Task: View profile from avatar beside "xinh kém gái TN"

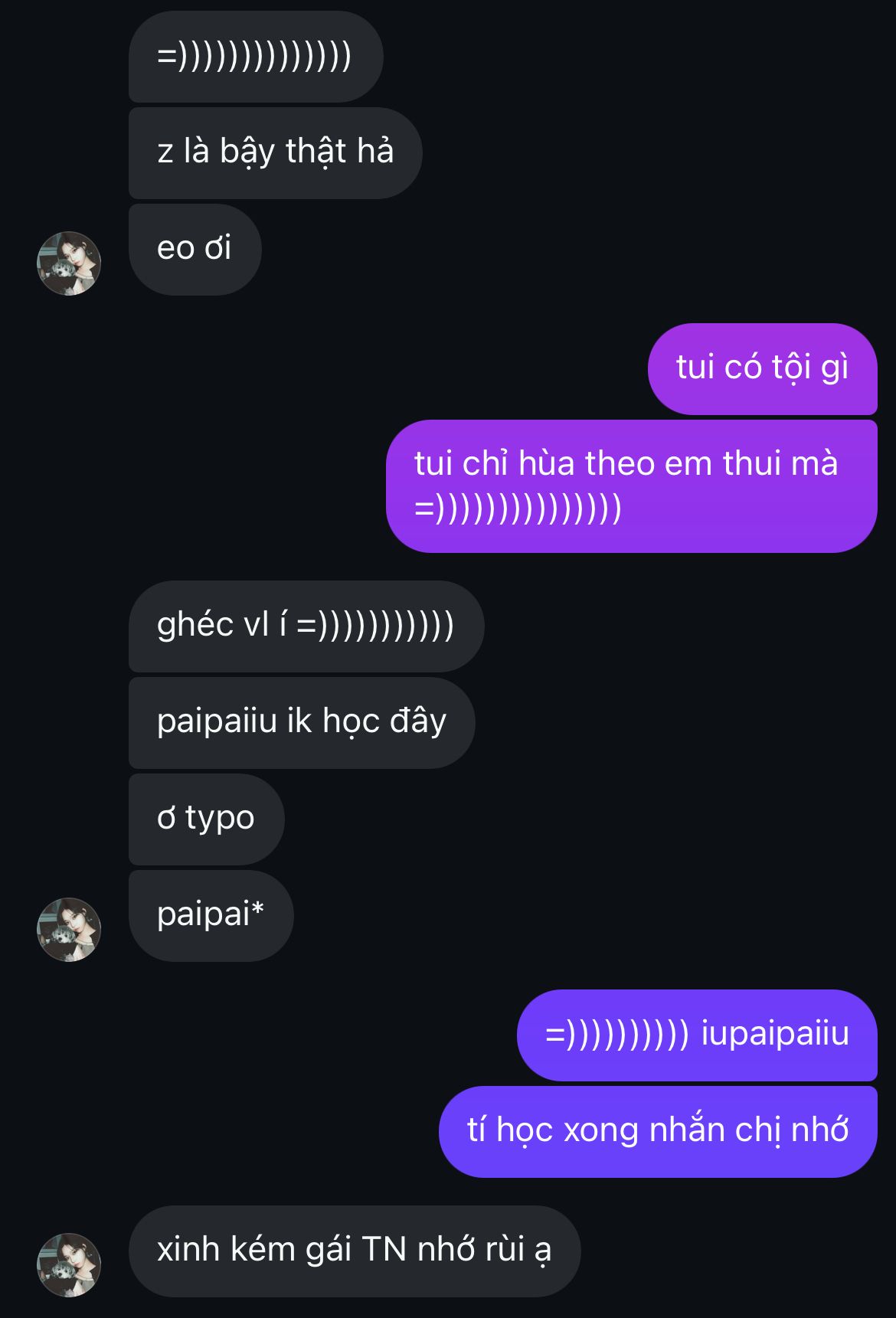Action: (x=69, y=1265)
